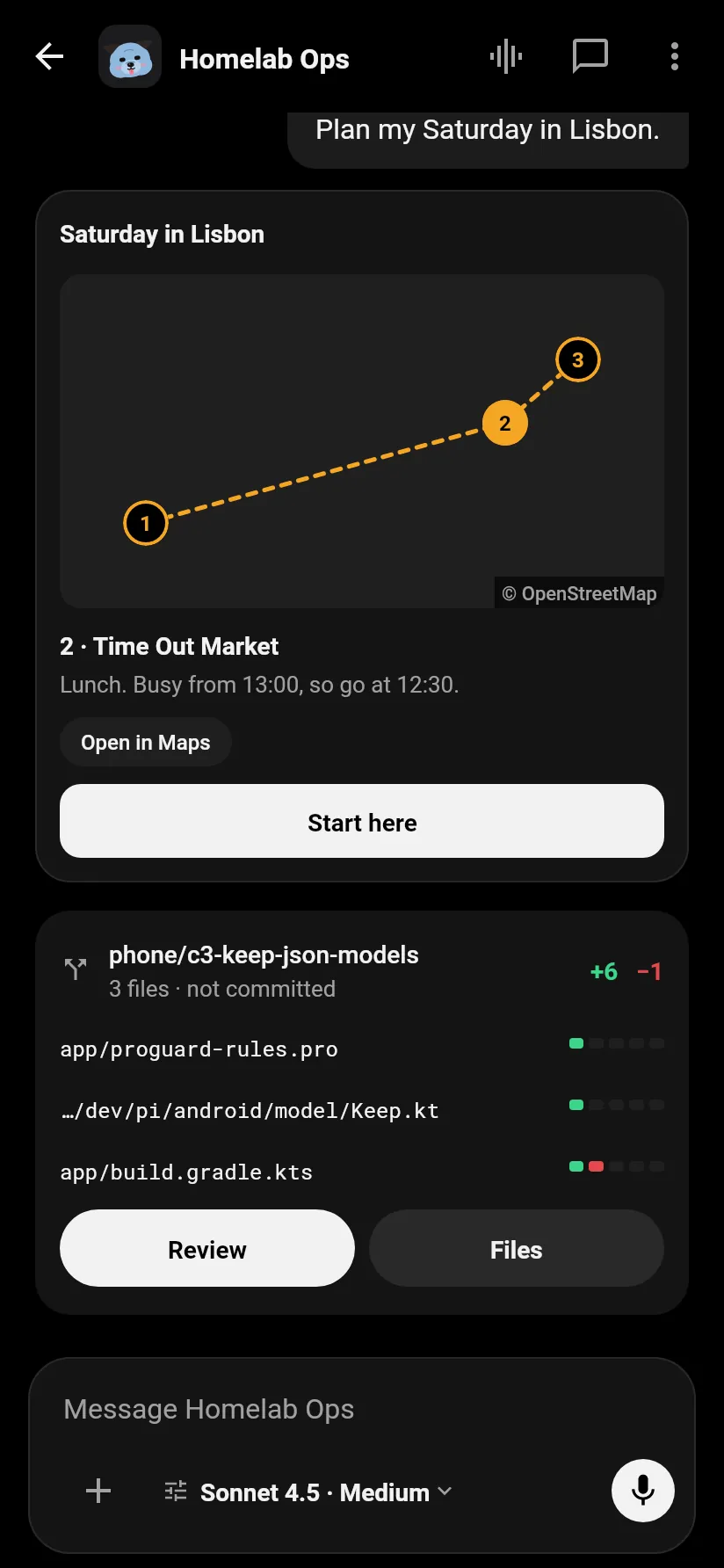Open Time Out Market in Maps

click(146, 743)
